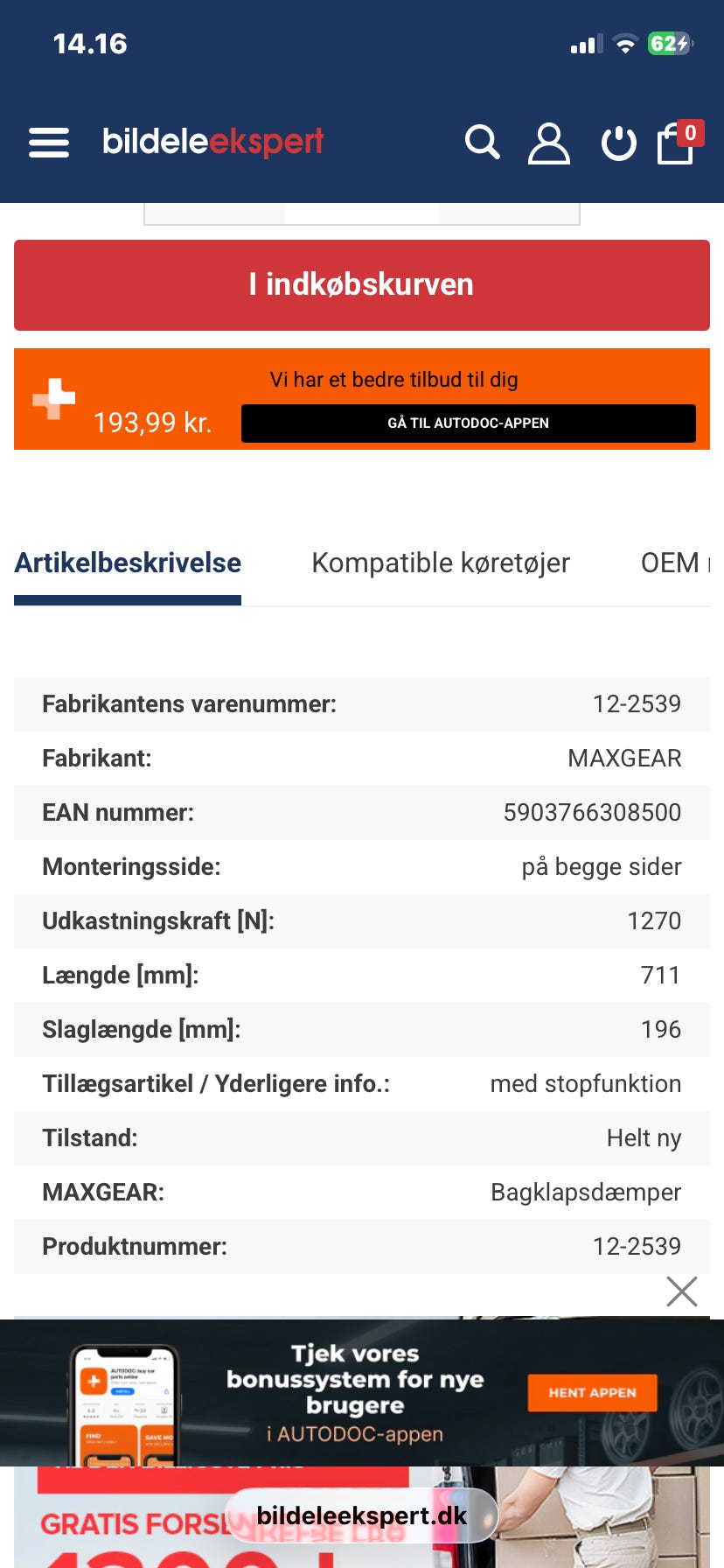This screenshot has width=724, height=1568.
Task: Click the HENT APPEN button
Action: (592, 1393)
